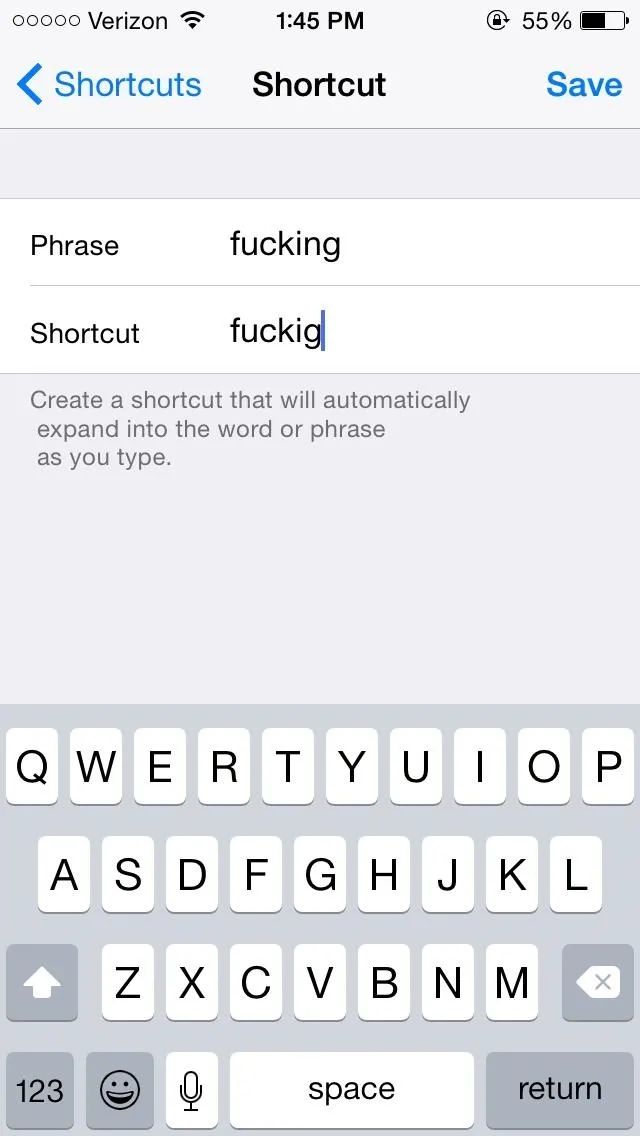Hit the backspace key

[x=598, y=982]
